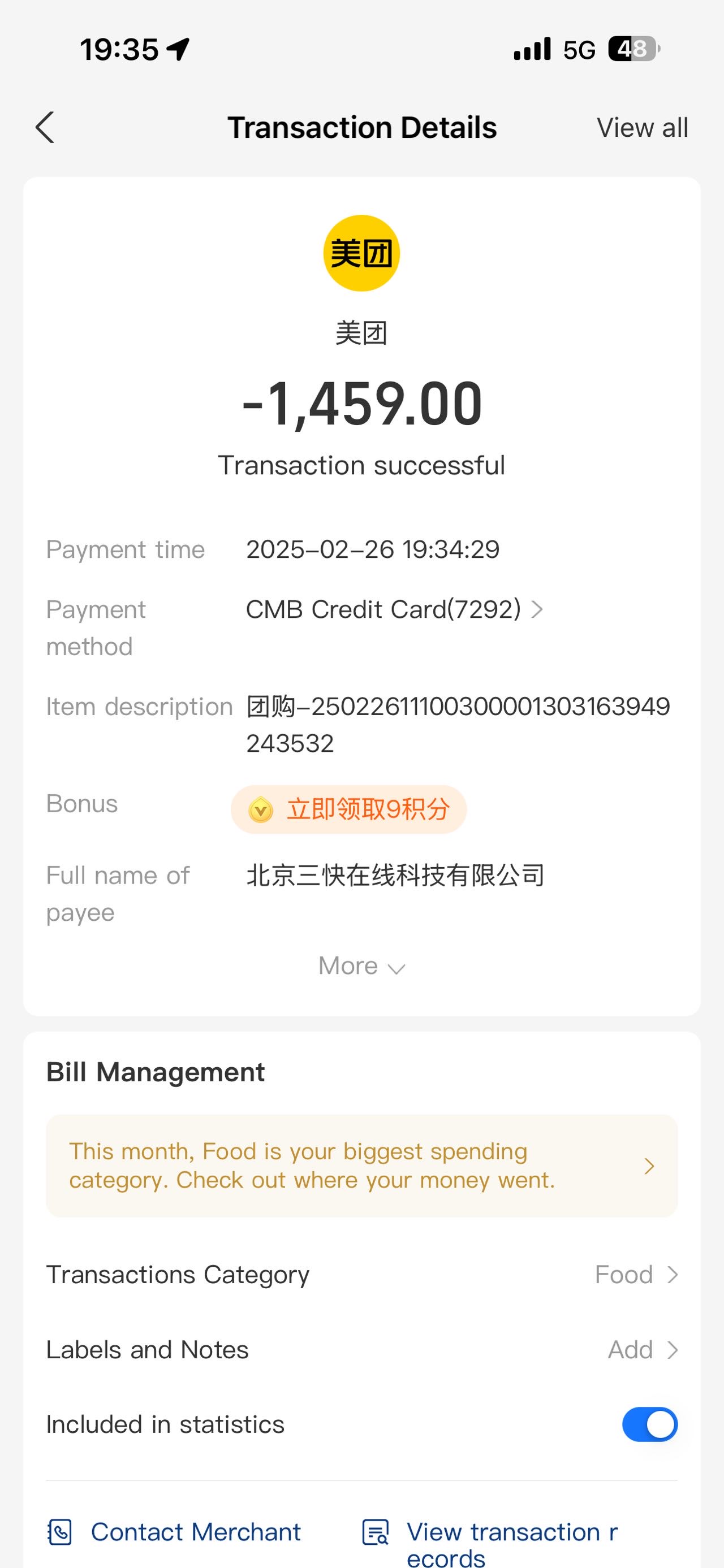724x1568 pixels.
Task: Expand More transaction details
Action: pos(361,966)
